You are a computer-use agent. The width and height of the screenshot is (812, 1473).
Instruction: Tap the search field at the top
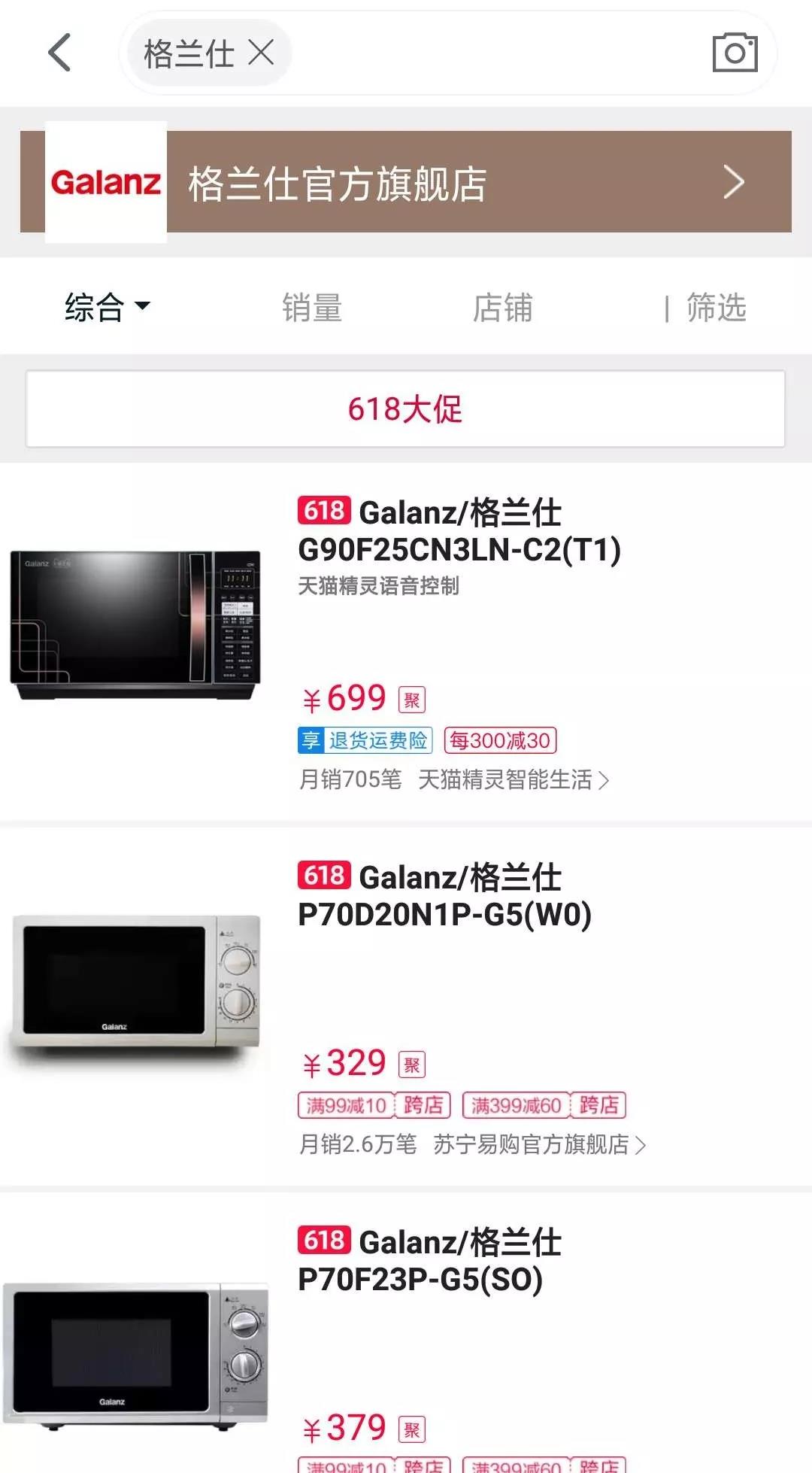[x=496, y=53]
